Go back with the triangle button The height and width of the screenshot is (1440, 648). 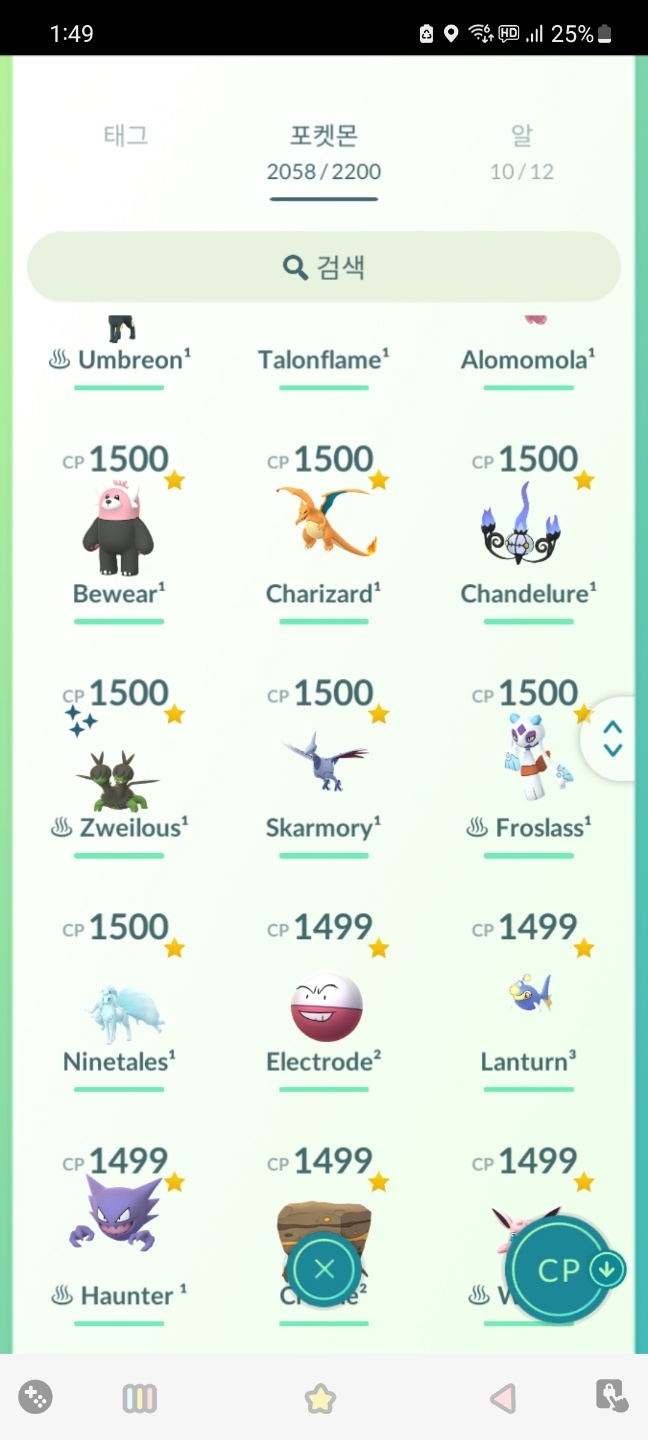tap(503, 1398)
